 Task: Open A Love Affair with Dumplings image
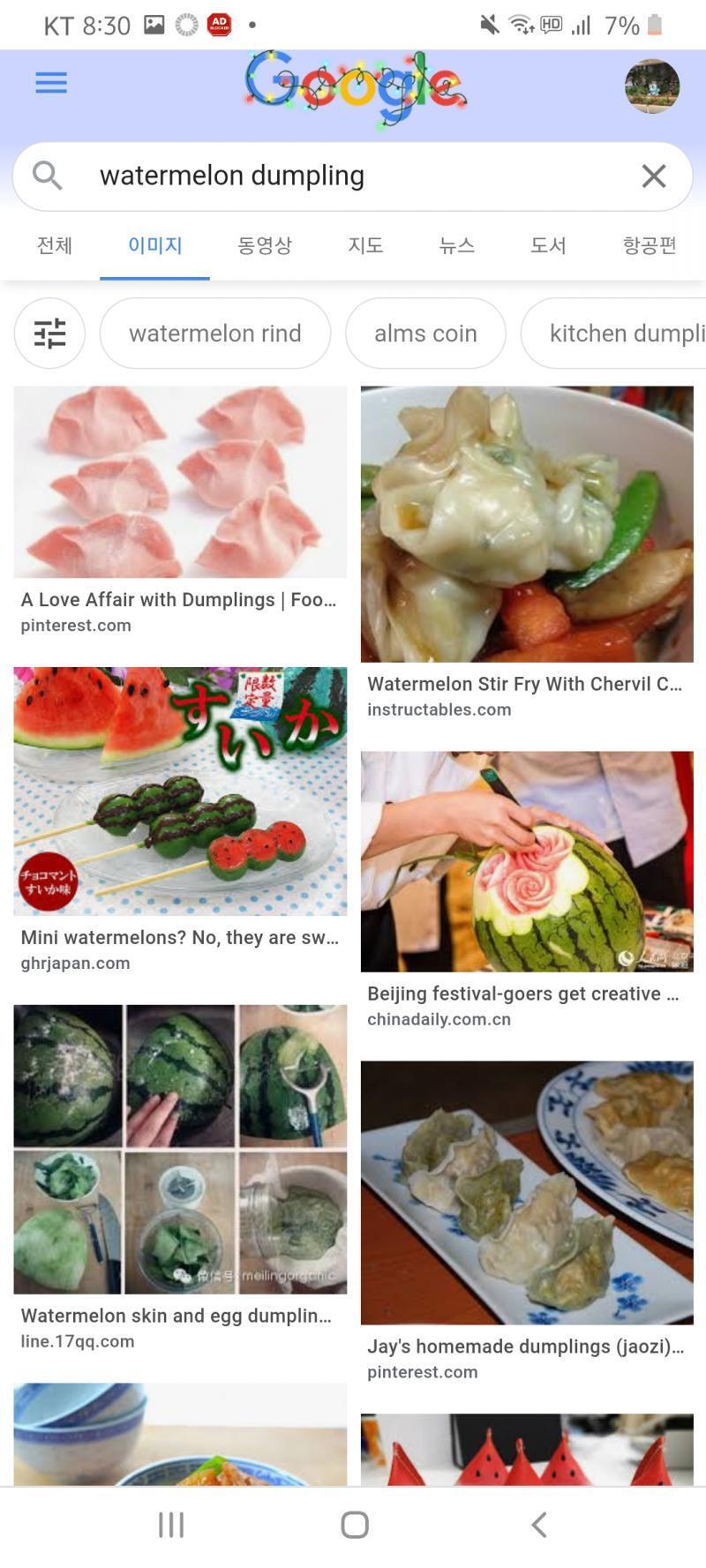(180, 482)
